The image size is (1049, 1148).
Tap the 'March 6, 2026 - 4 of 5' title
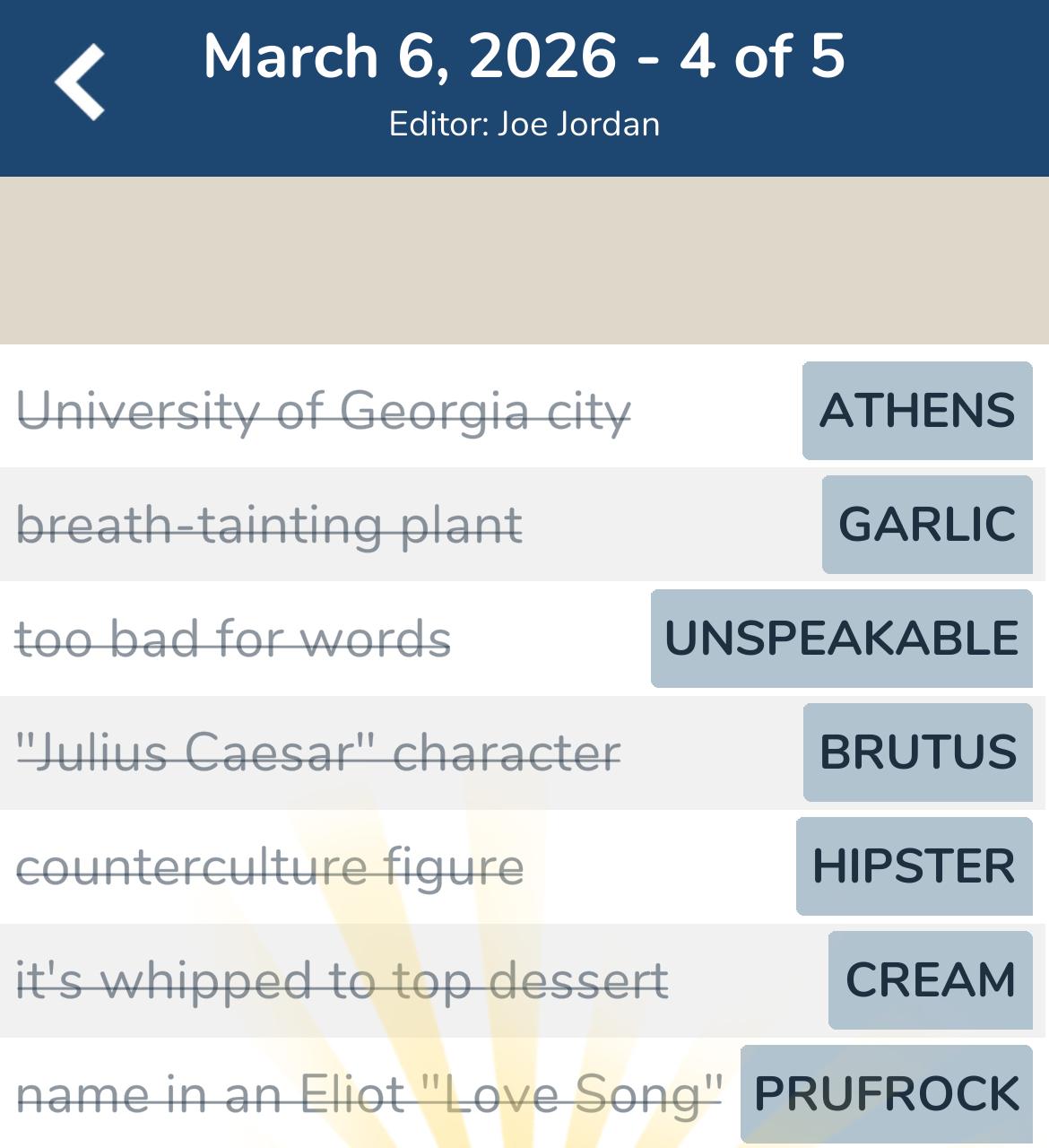click(x=524, y=57)
